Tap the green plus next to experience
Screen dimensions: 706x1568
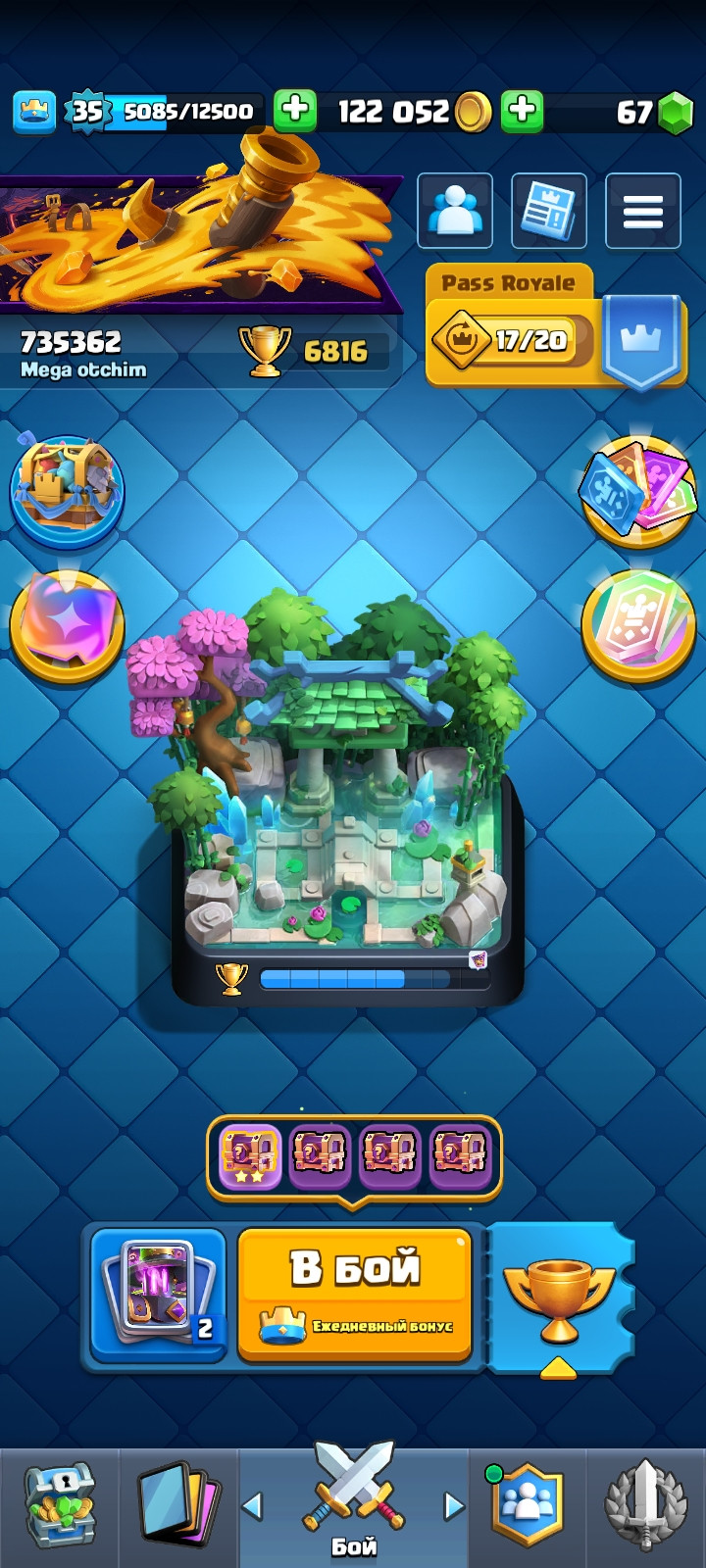click(x=294, y=111)
